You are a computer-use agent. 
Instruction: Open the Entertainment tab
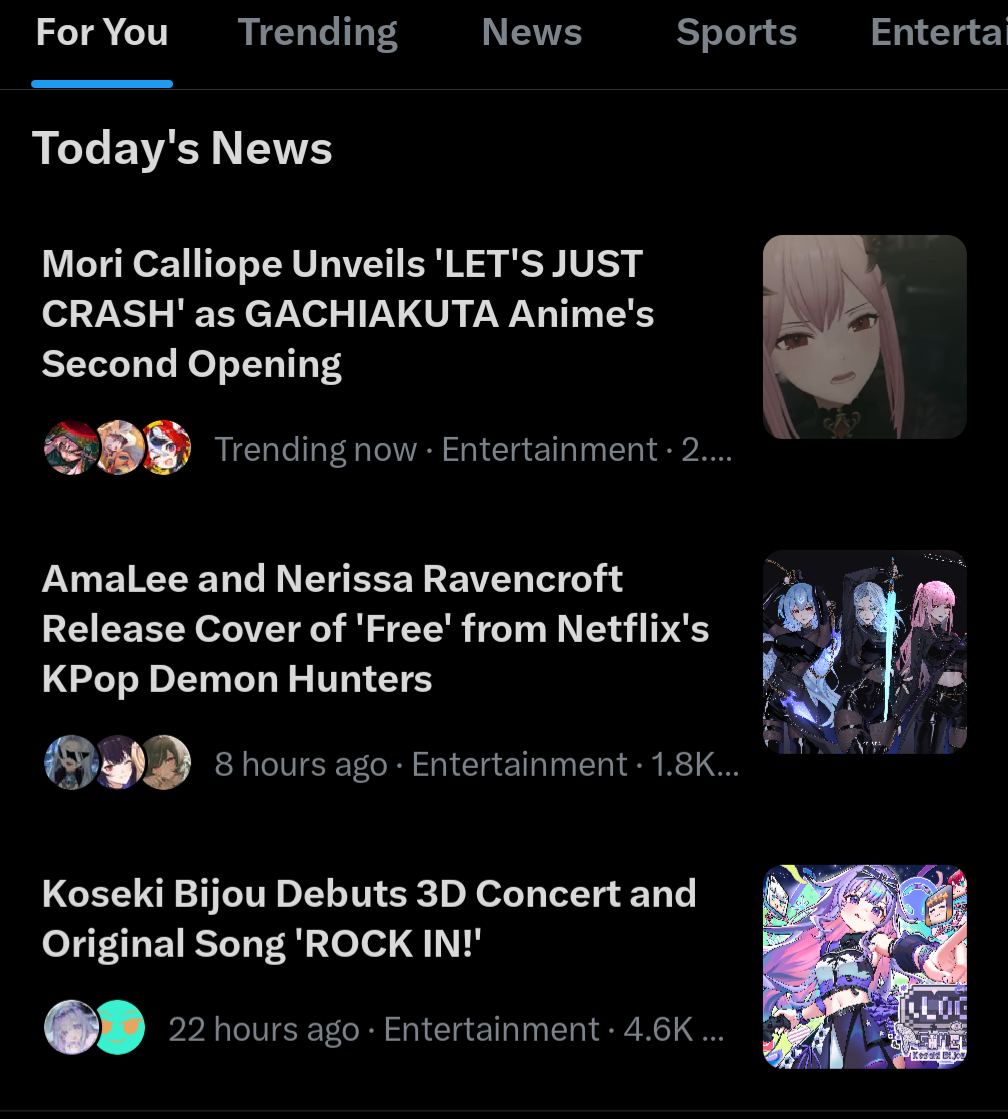pyautogui.click(x=936, y=34)
